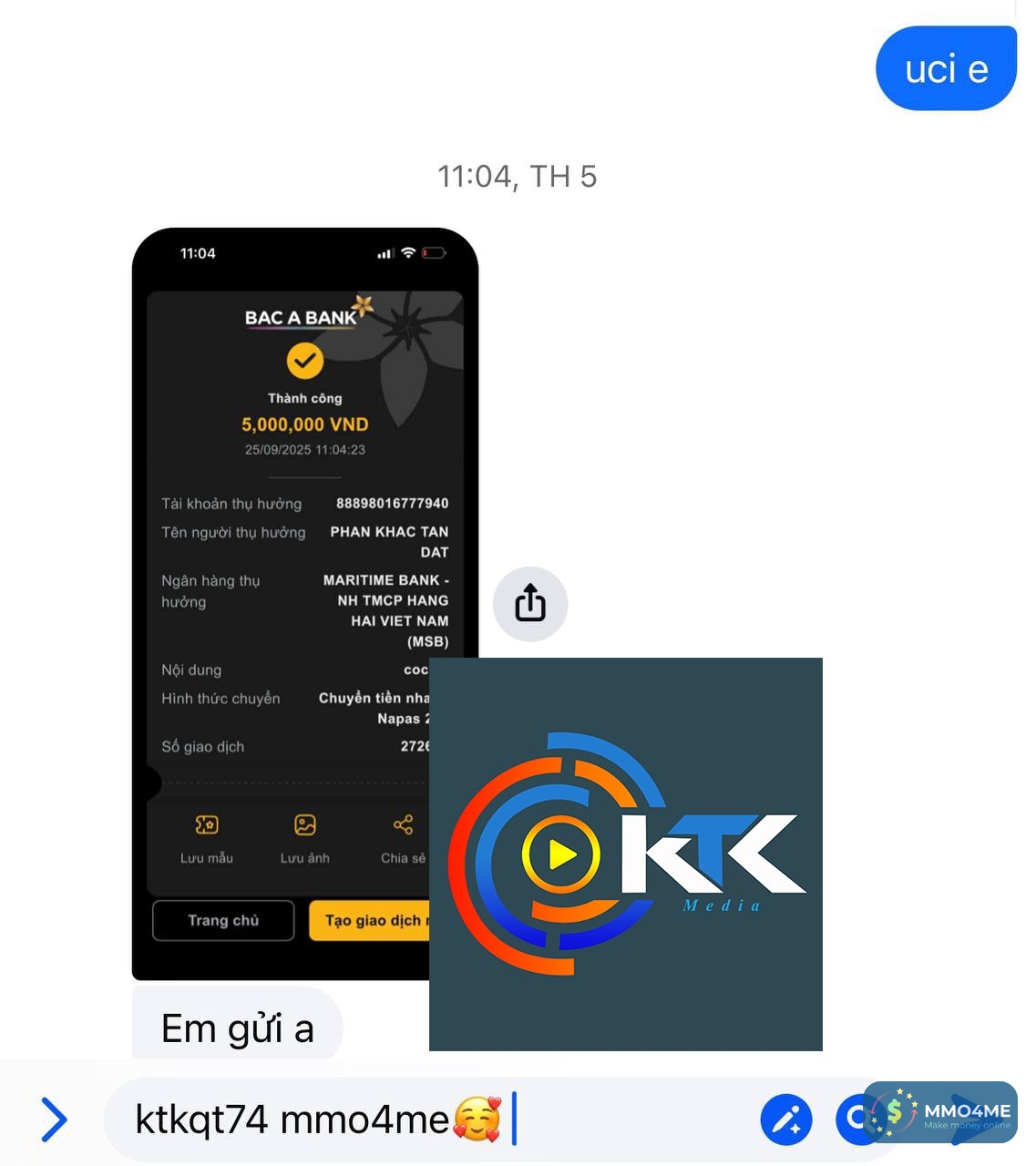Share the Bac A Bank transfer screenshot
Viewport: 1036px width, 1166px height.
click(530, 603)
